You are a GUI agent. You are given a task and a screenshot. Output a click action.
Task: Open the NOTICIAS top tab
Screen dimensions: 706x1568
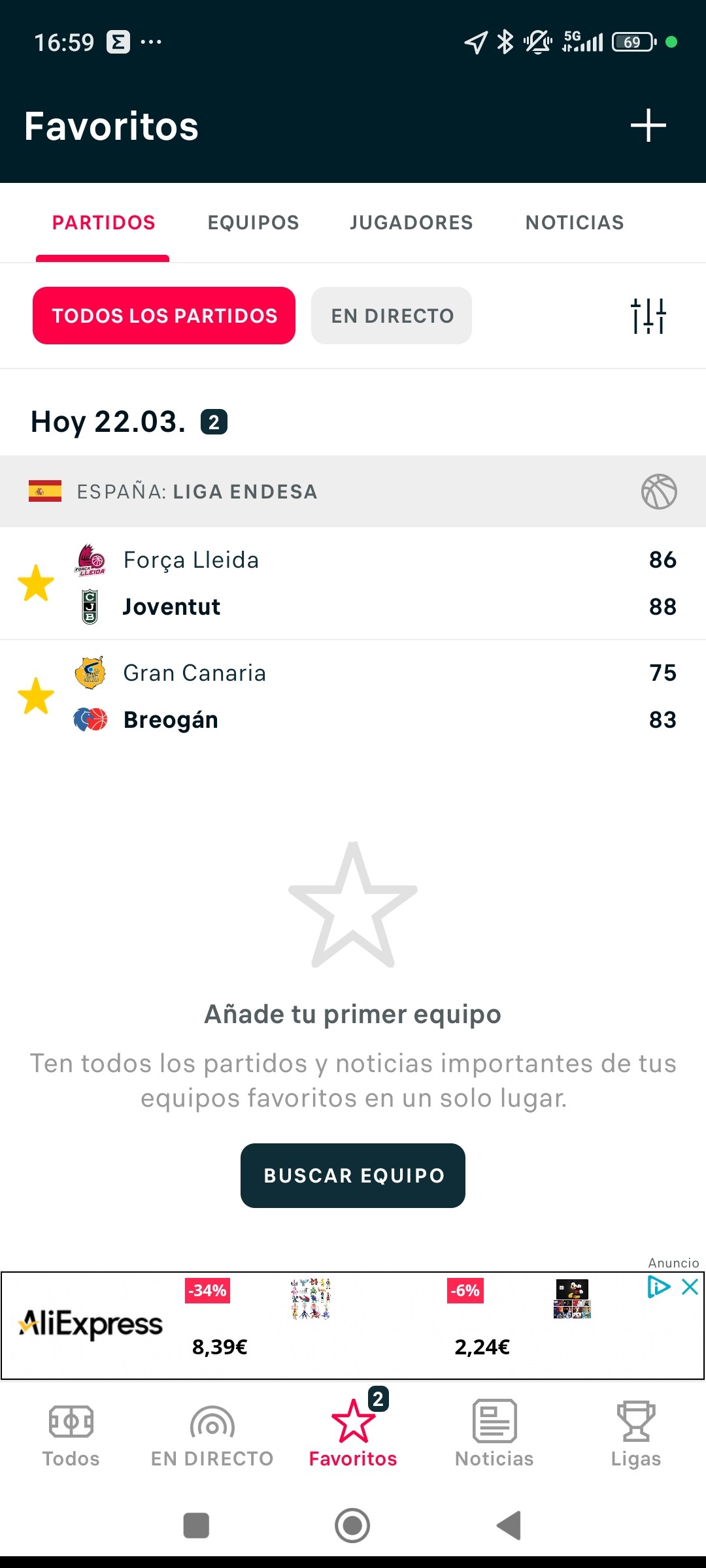click(x=575, y=223)
